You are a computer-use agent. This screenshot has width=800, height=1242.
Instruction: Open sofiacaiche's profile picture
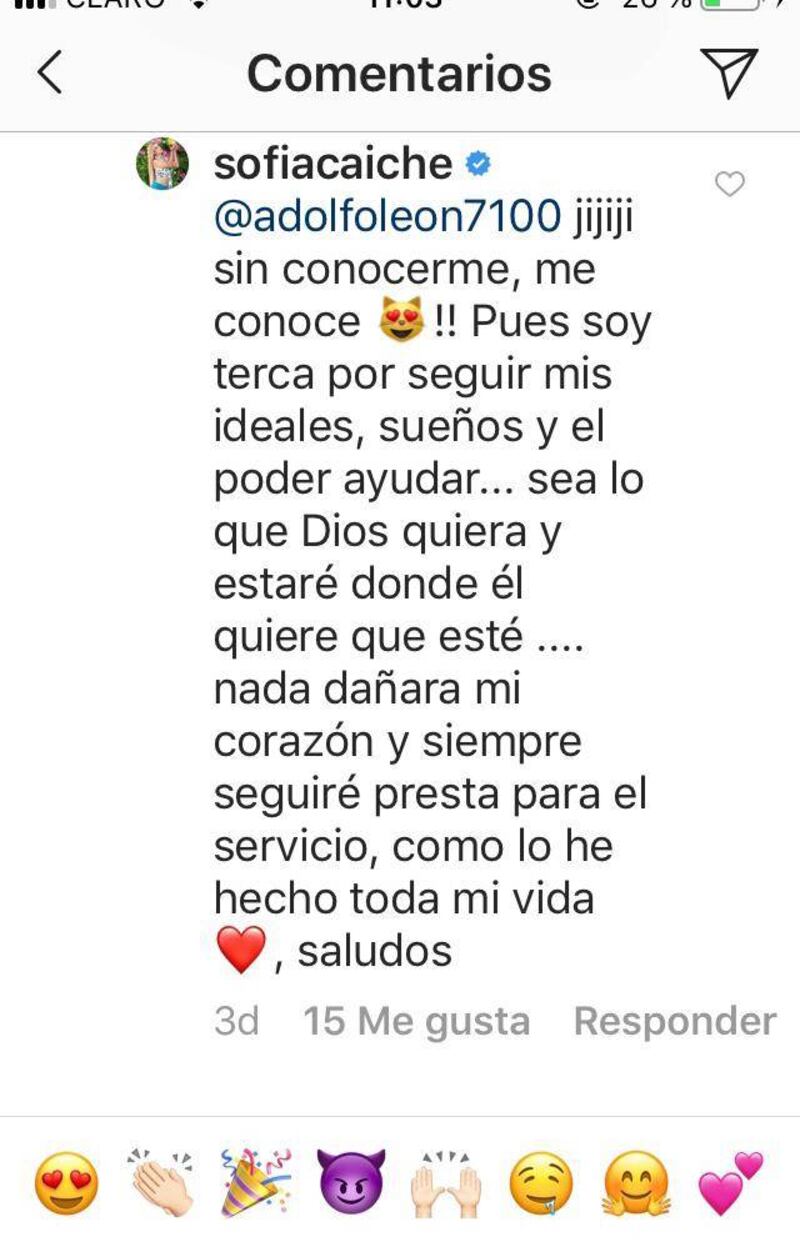click(x=162, y=162)
